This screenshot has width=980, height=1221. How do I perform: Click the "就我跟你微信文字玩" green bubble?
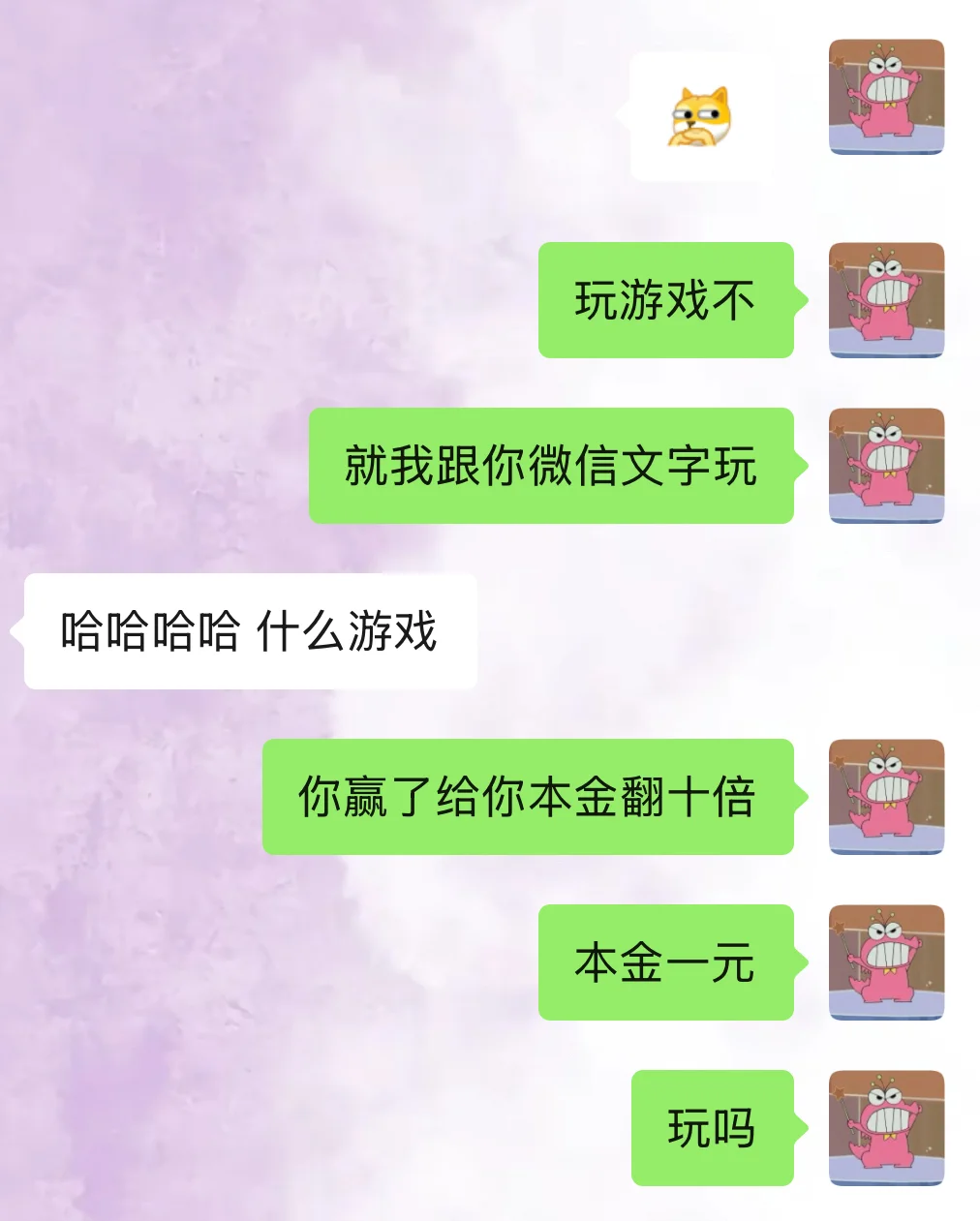tap(552, 465)
